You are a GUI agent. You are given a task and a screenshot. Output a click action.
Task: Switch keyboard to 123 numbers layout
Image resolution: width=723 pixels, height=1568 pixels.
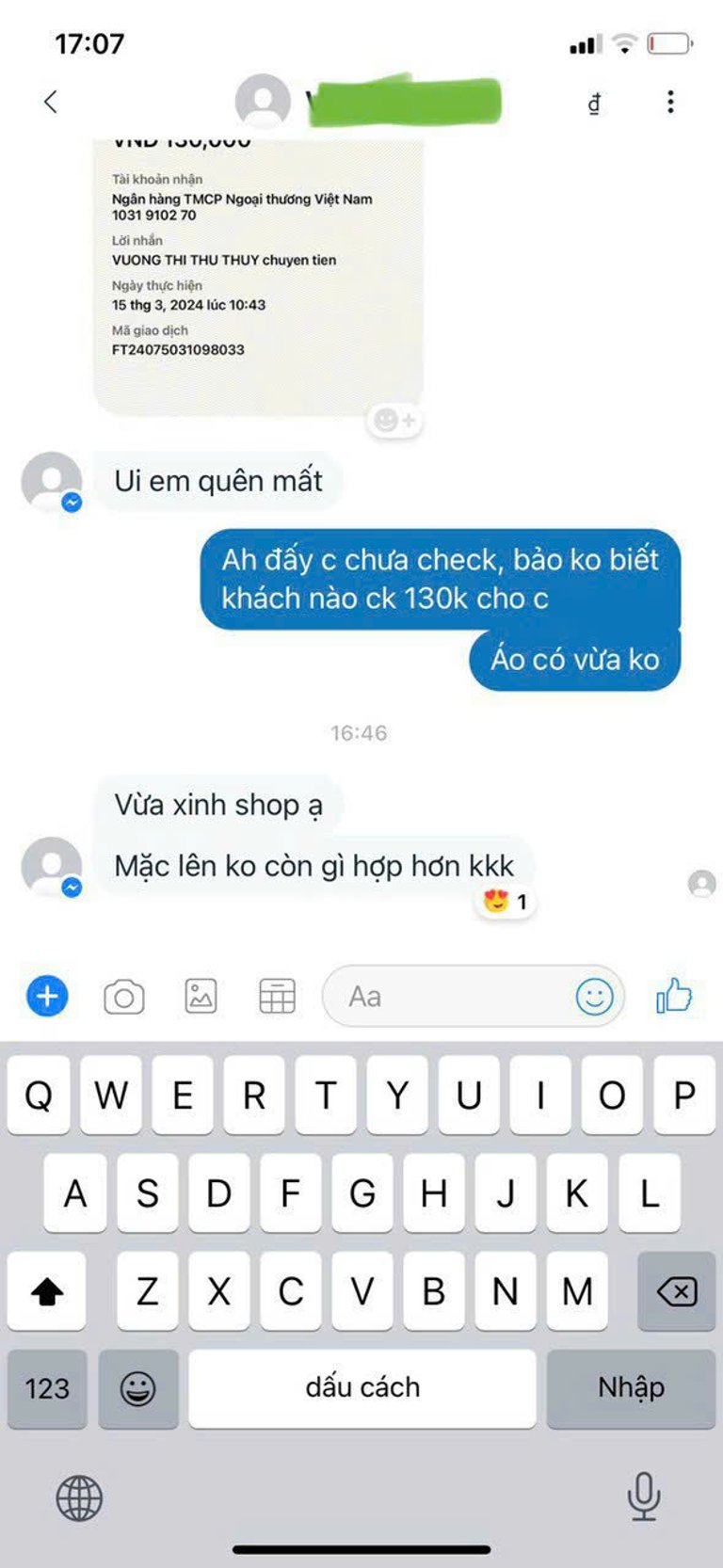pyautogui.click(x=47, y=1388)
